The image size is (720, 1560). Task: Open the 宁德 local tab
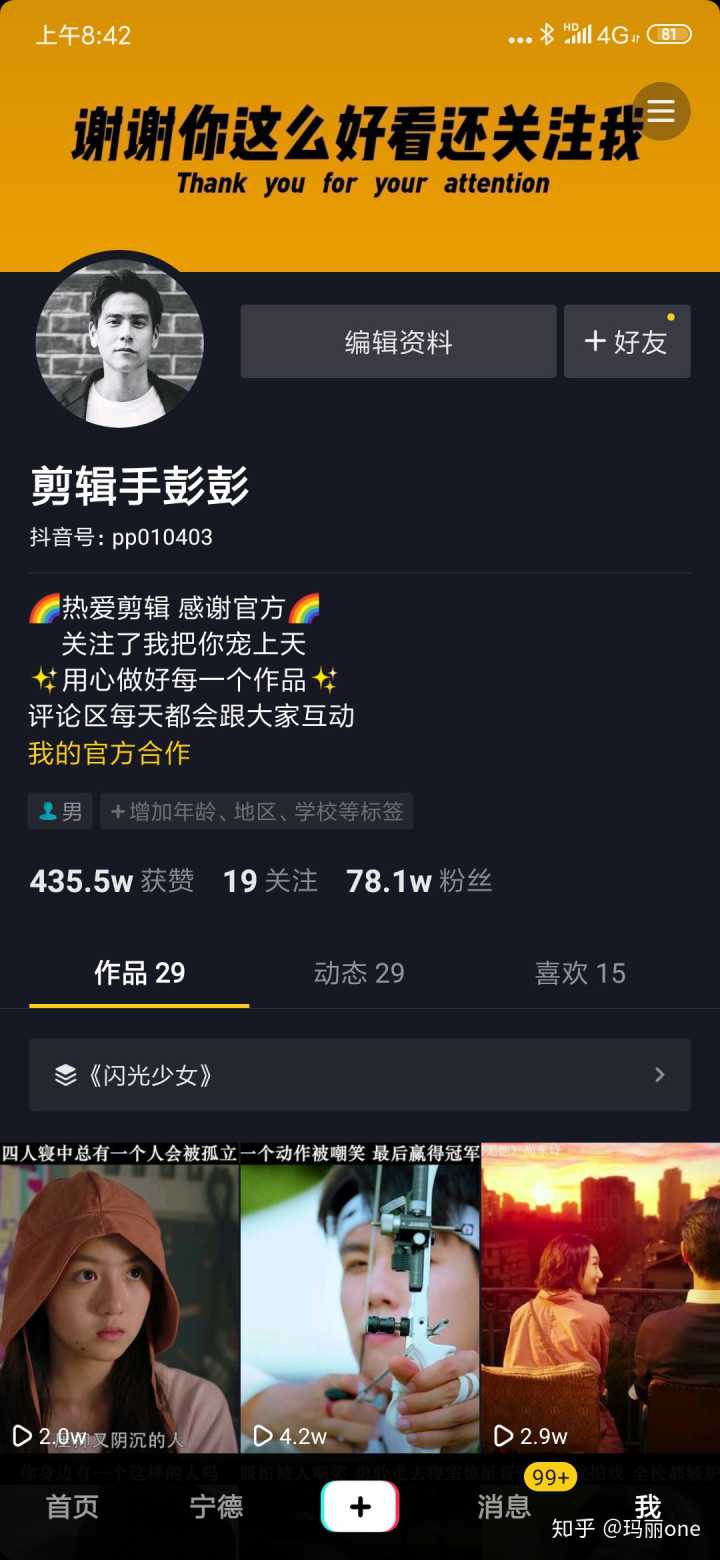click(x=216, y=1507)
